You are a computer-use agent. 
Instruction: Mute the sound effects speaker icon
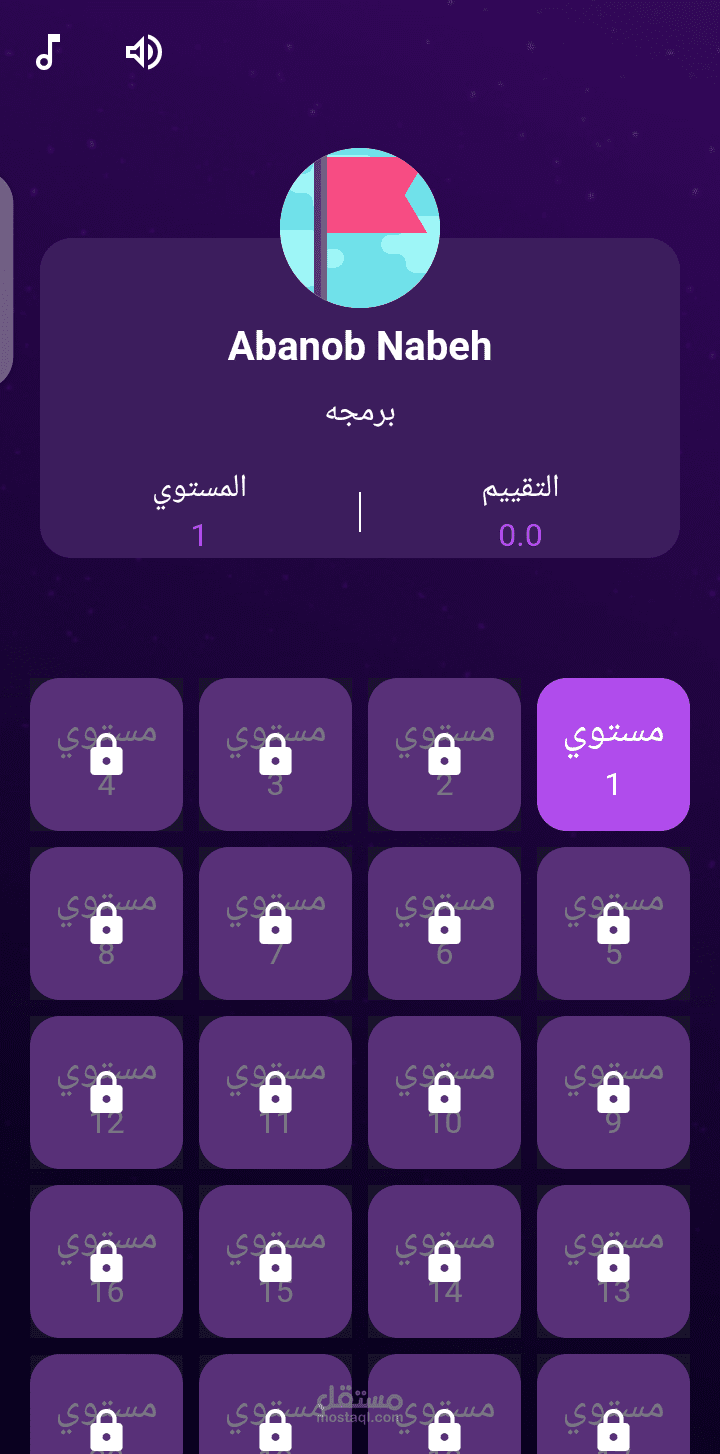143,52
